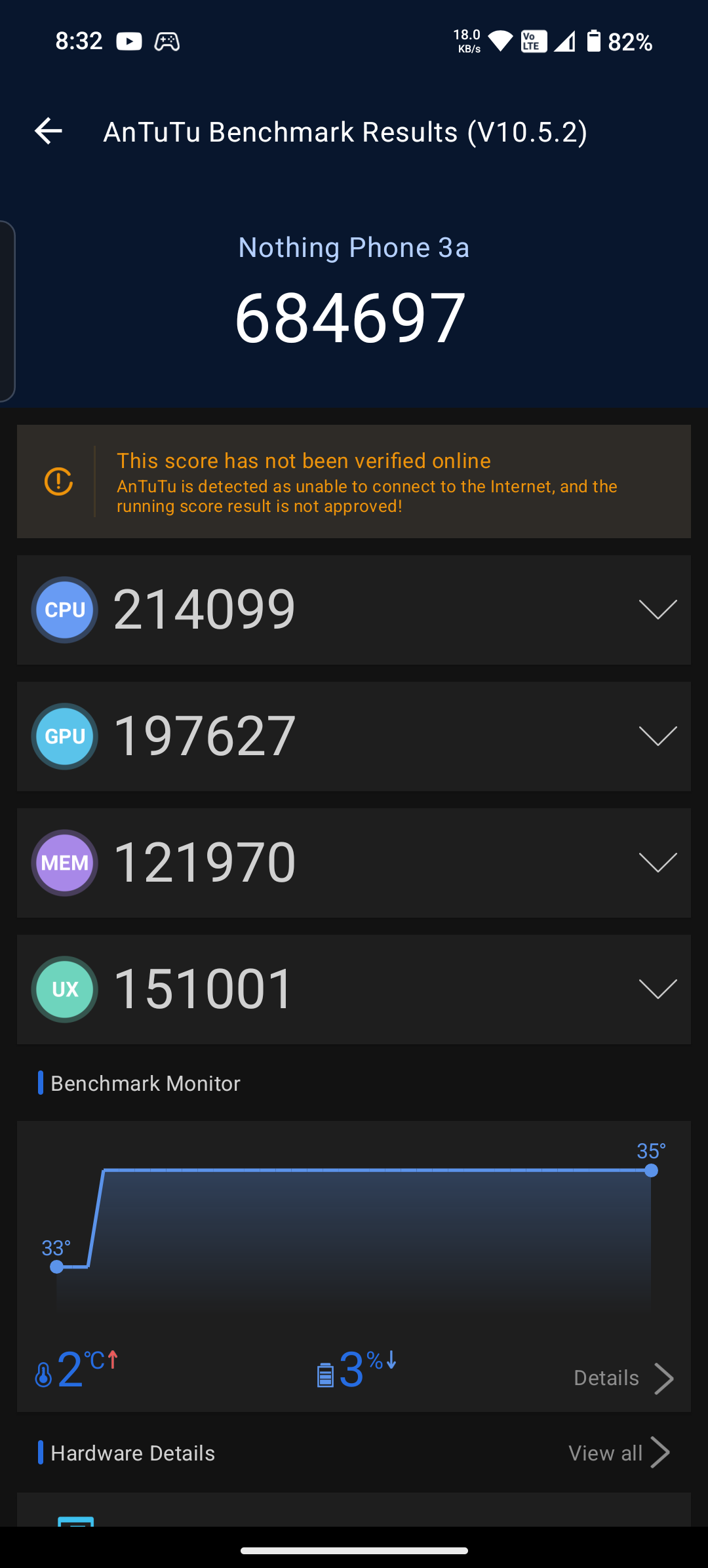Expand the UX score section

[x=657, y=989]
